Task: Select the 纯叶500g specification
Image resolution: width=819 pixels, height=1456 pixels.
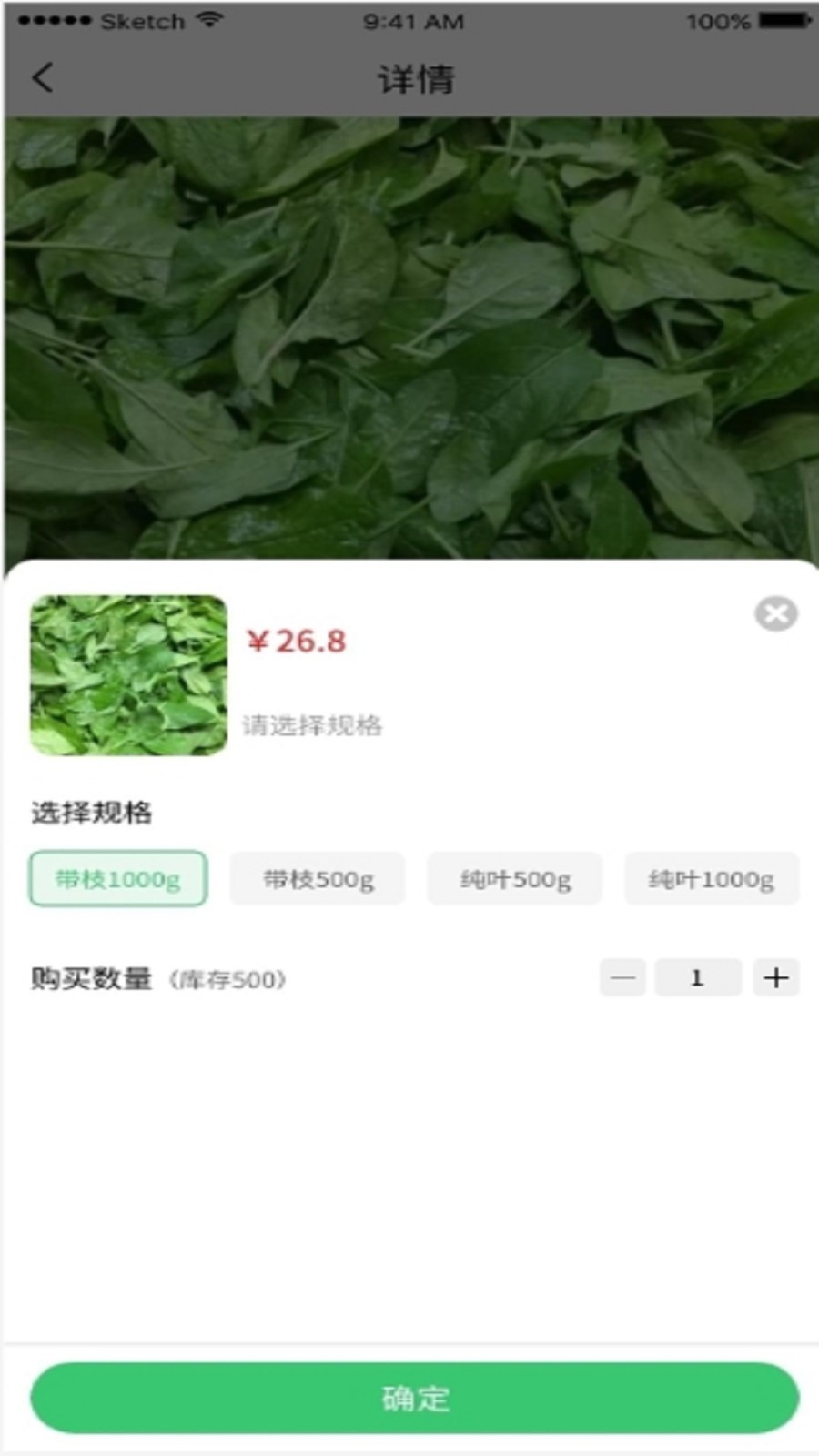Action: point(514,878)
